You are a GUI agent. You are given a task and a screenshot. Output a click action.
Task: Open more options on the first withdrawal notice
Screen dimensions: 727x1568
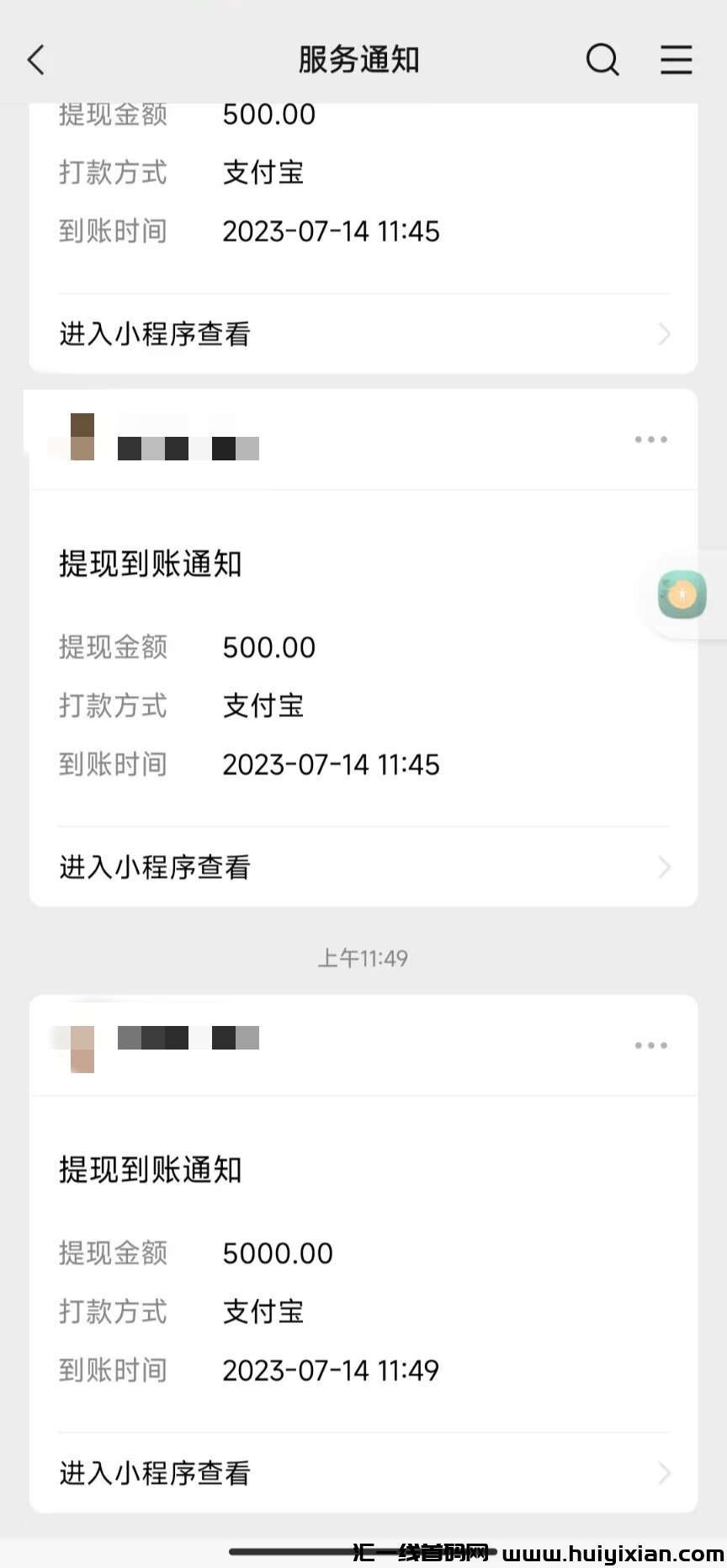650,439
